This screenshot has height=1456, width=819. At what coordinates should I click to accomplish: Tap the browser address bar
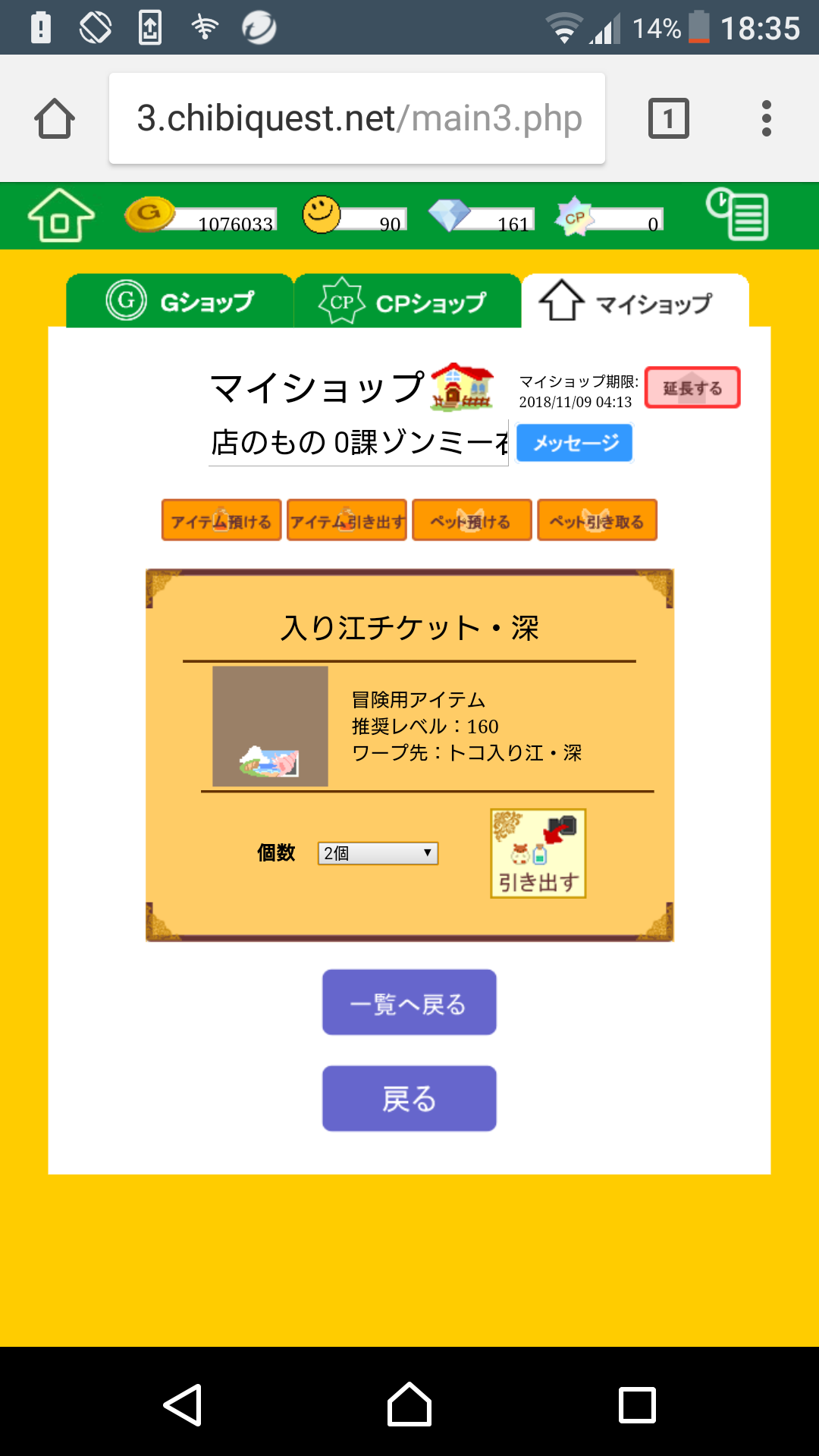click(x=357, y=118)
